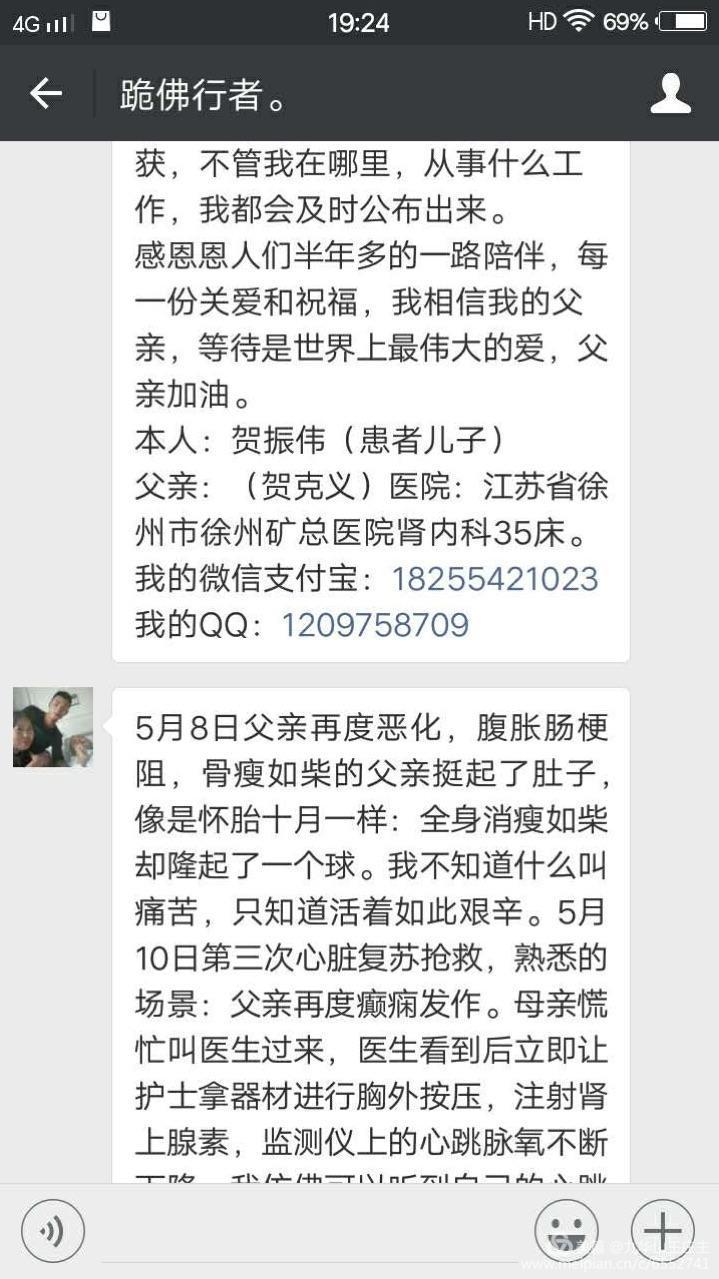Open the plus attachment menu
Viewport: 719px width, 1279px height.
coord(662,1230)
